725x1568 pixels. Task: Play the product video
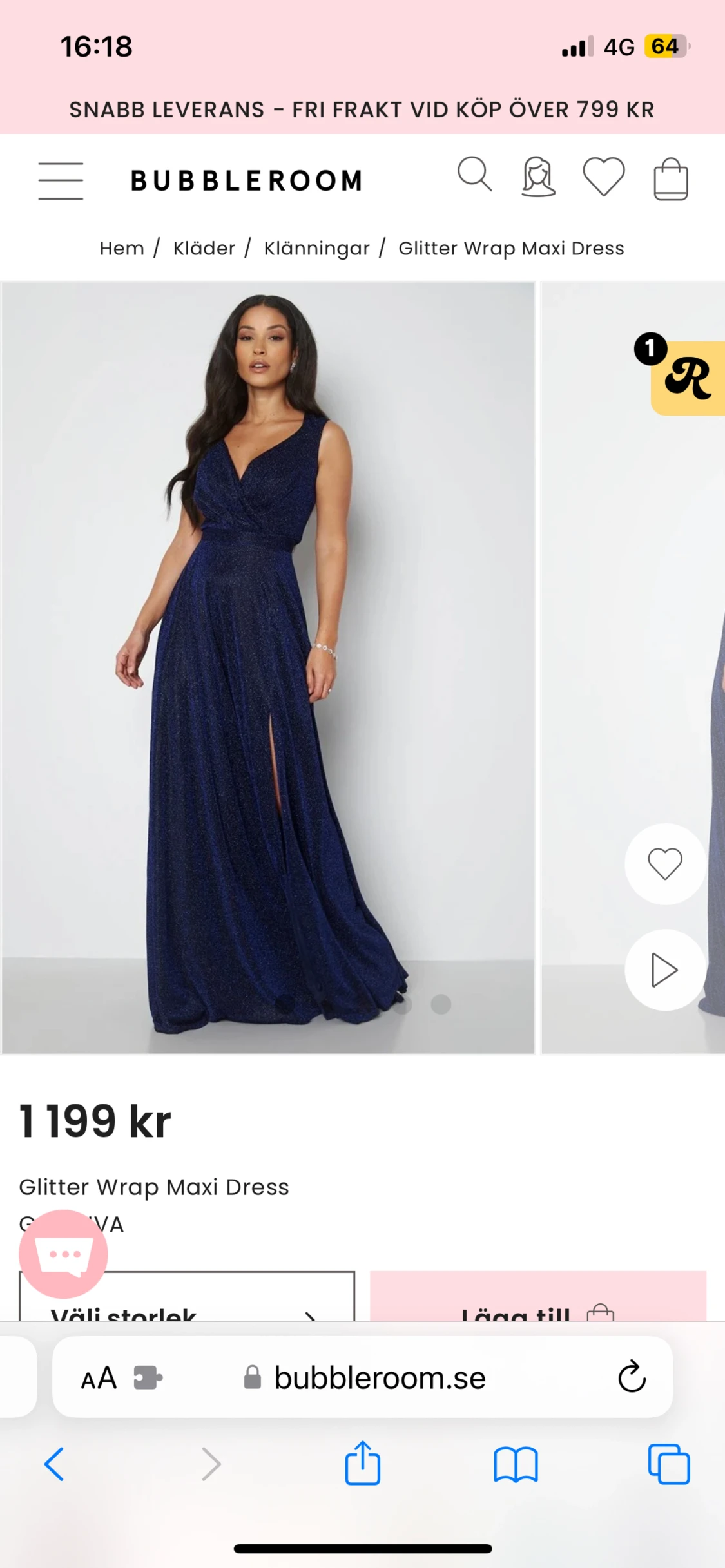[665, 970]
